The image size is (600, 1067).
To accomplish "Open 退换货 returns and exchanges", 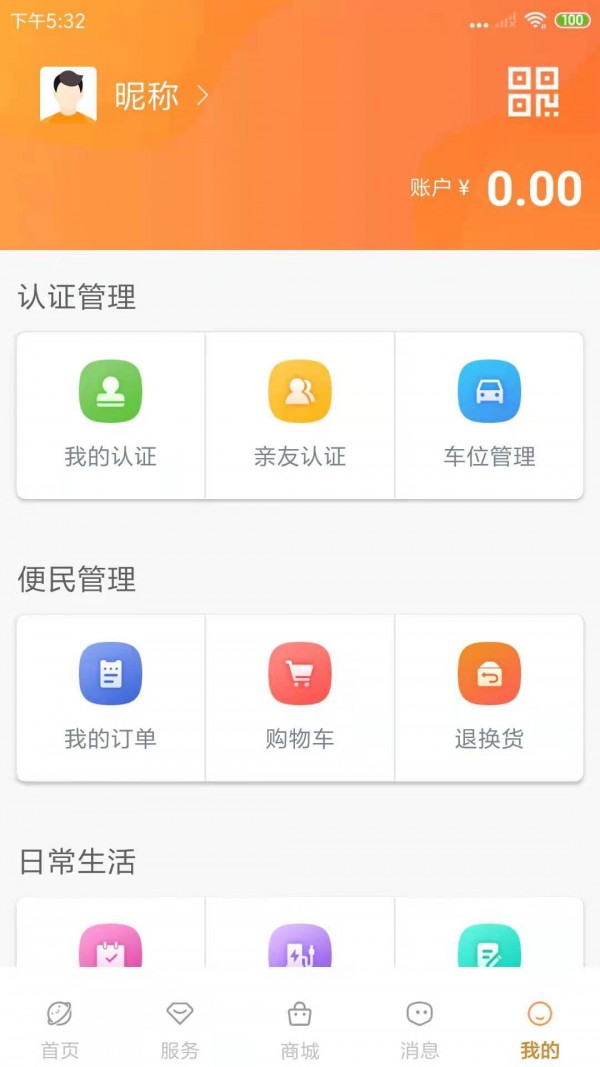I will [489, 698].
